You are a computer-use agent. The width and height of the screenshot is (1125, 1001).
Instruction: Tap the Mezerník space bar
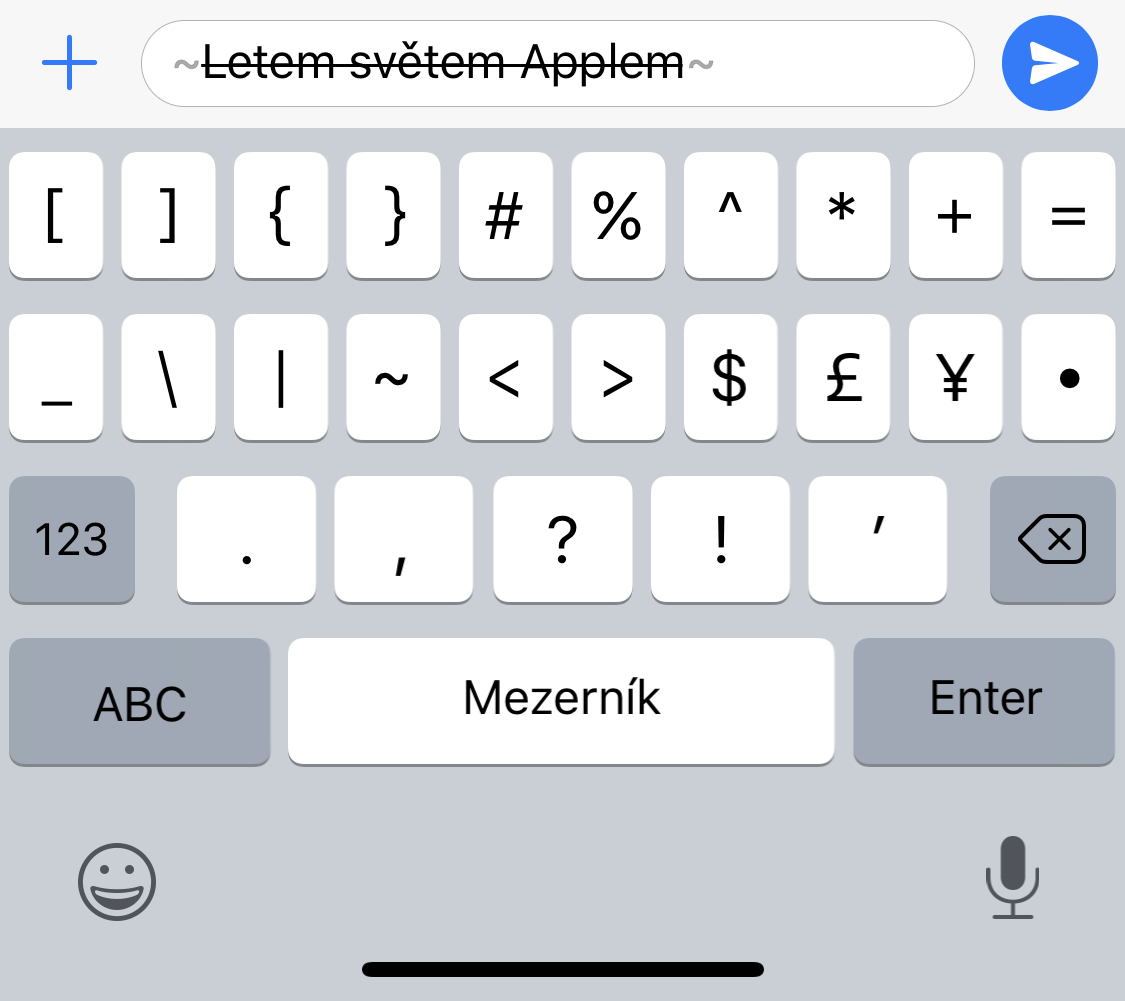[x=561, y=700]
